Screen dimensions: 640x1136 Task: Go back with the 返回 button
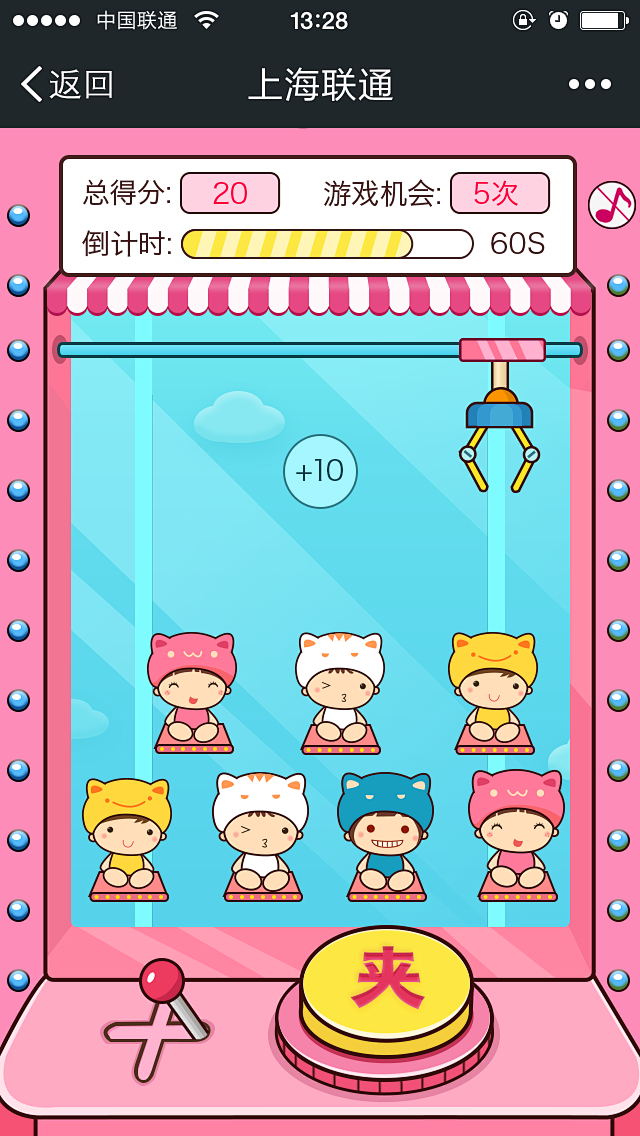pos(67,85)
